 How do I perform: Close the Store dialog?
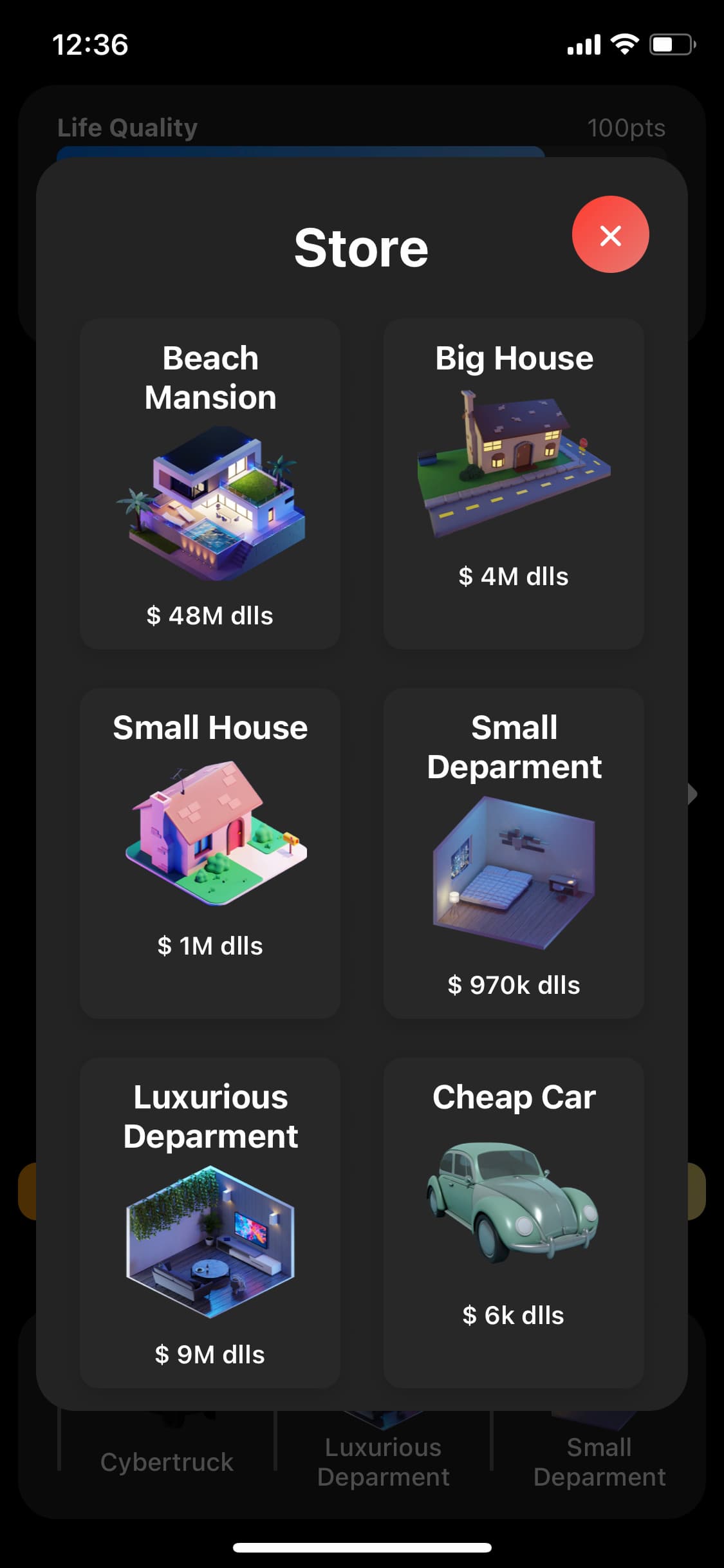tap(610, 234)
